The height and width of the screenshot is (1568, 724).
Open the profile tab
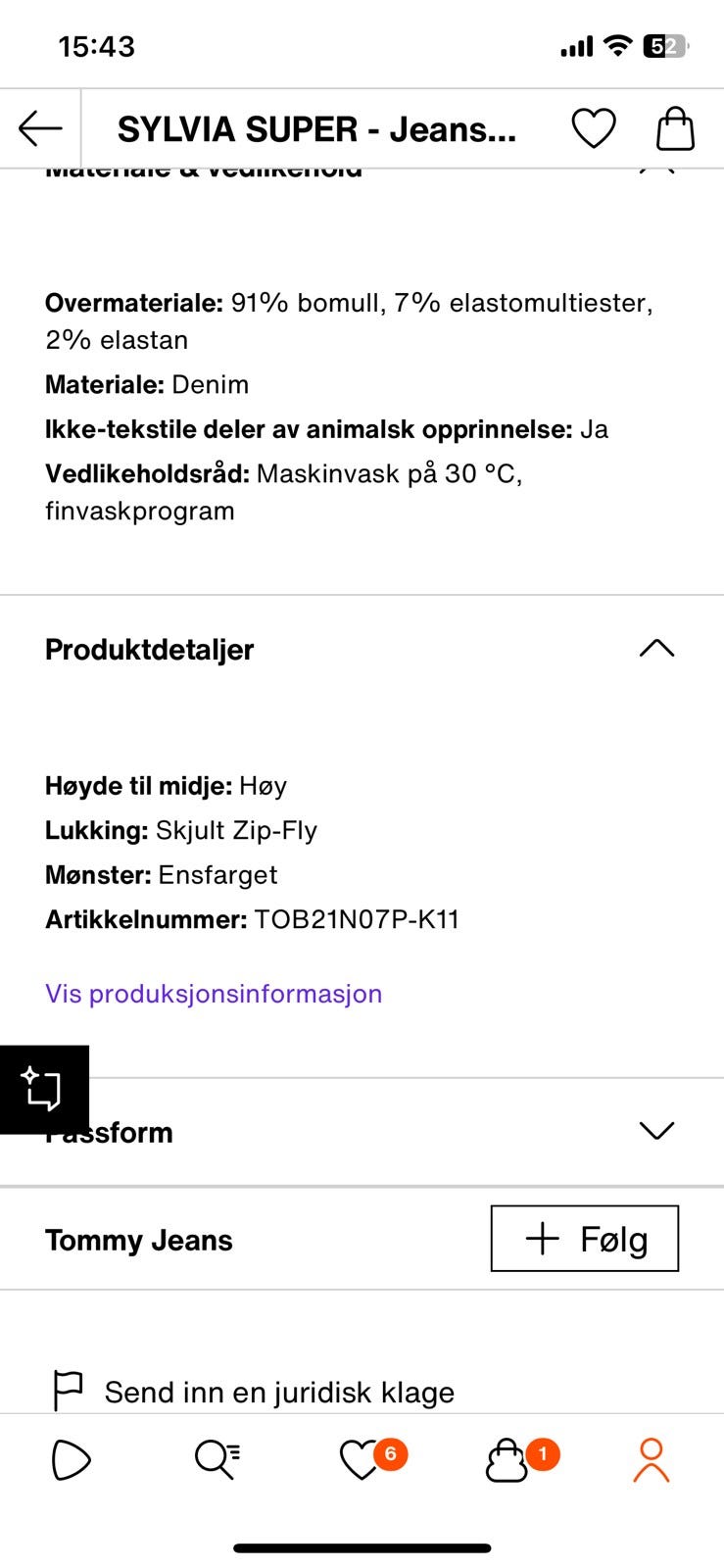pyautogui.click(x=652, y=1460)
